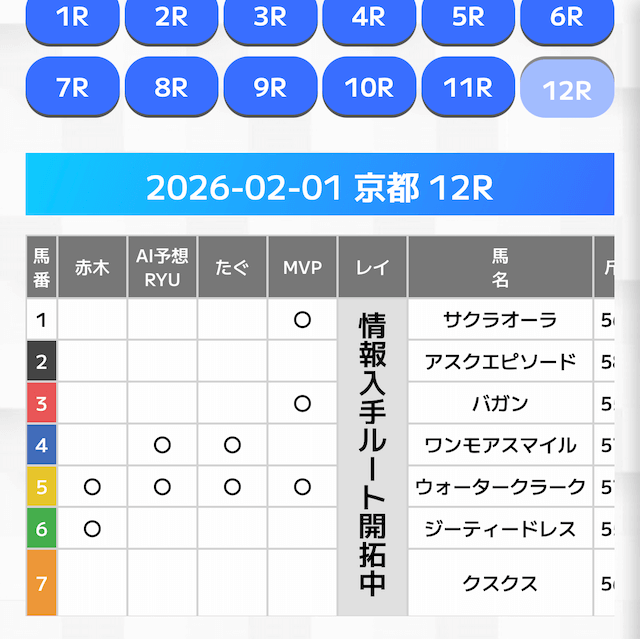Go to race 5R
The width and height of the screenshot is (640, 639).
468,18
